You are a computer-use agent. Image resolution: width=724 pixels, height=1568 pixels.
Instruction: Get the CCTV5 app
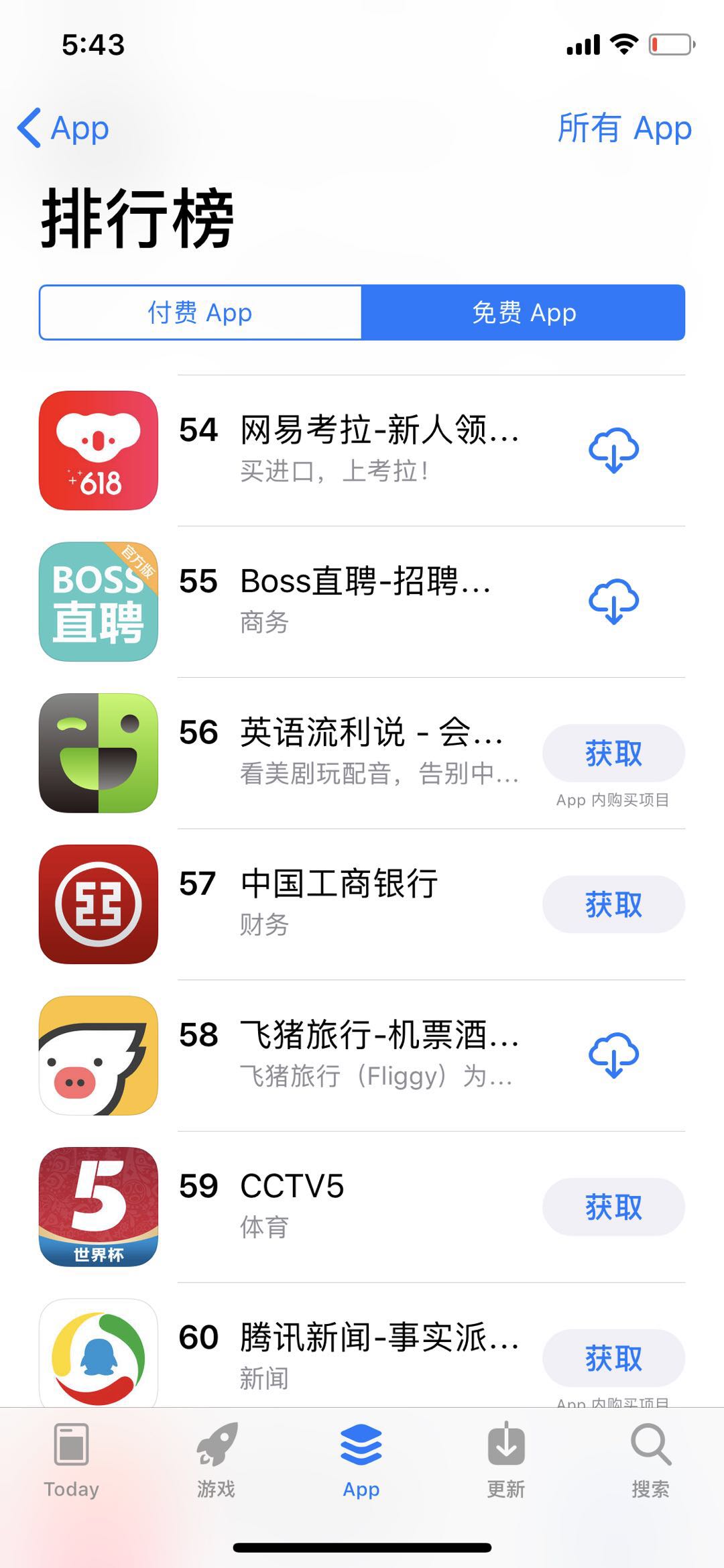[613, 1207]
